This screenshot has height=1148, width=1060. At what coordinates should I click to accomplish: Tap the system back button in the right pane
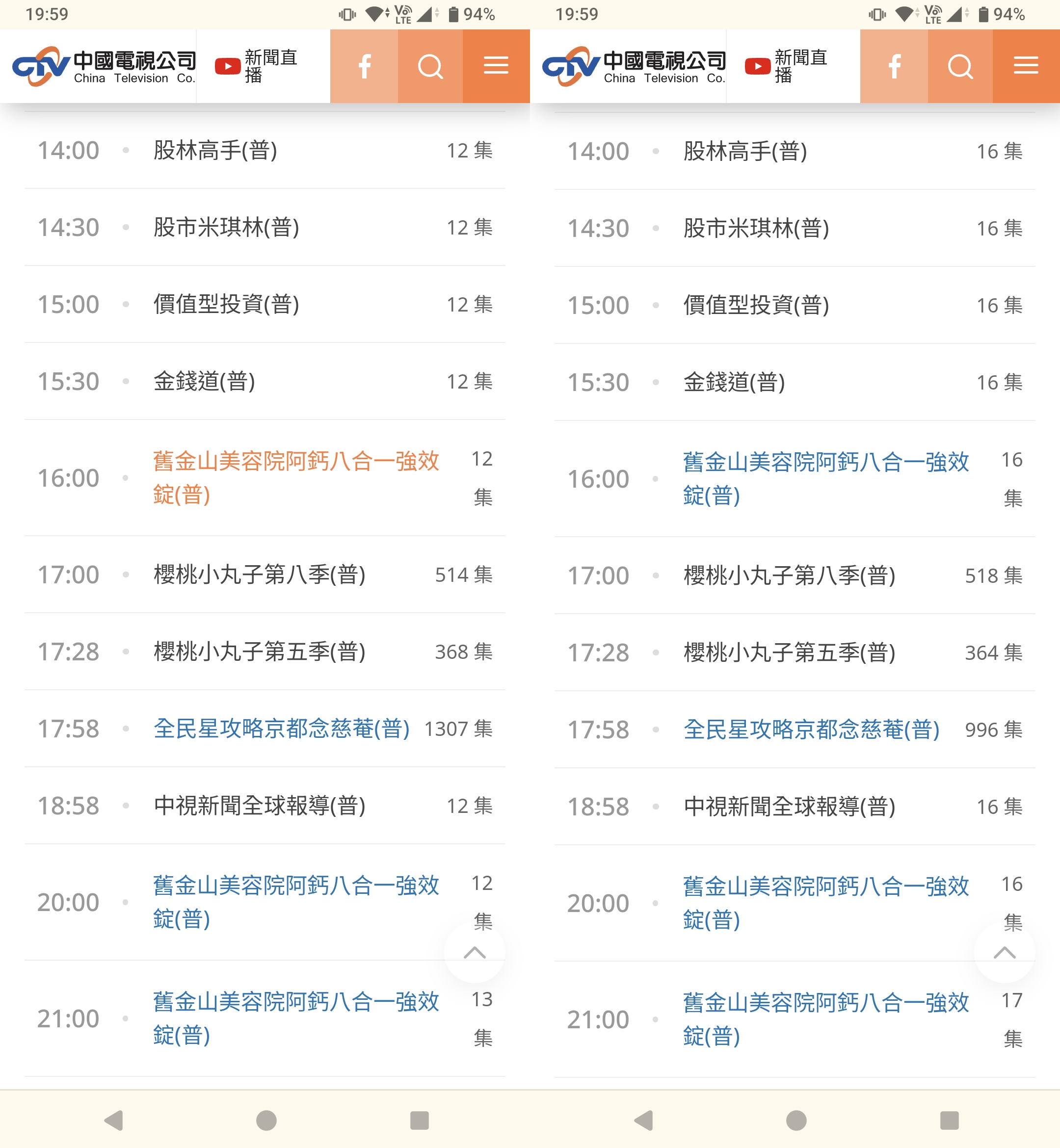tap(643, 1120)
